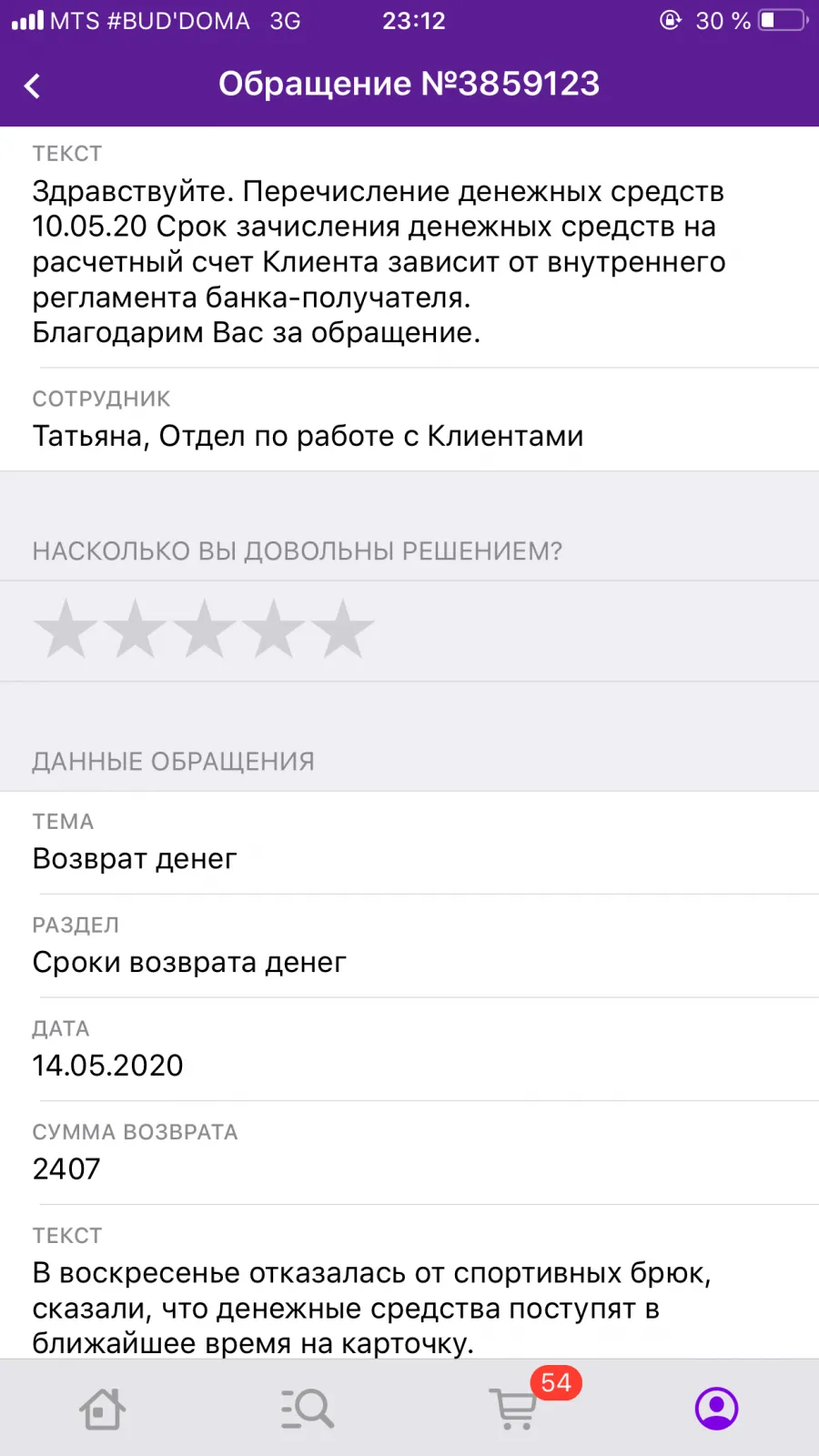Open the home tab

103,1409
